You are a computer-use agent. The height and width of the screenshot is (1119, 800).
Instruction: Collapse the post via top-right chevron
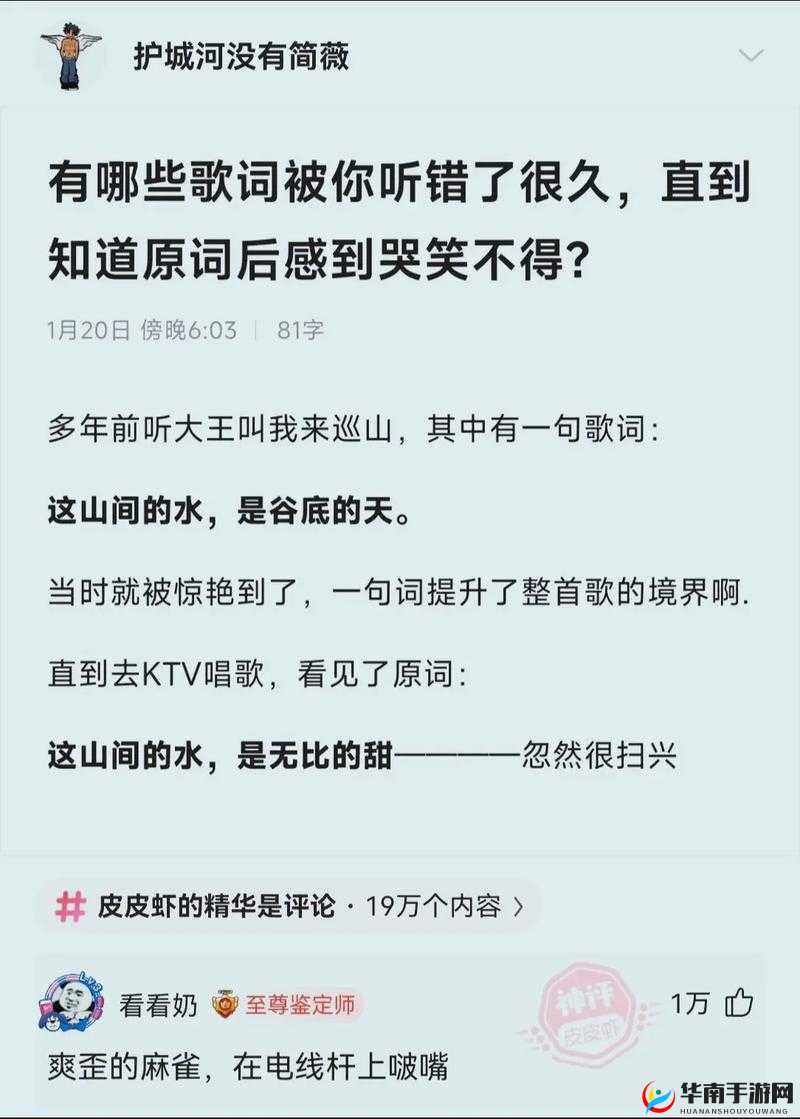pyautogui.click(x=752, y=57)
